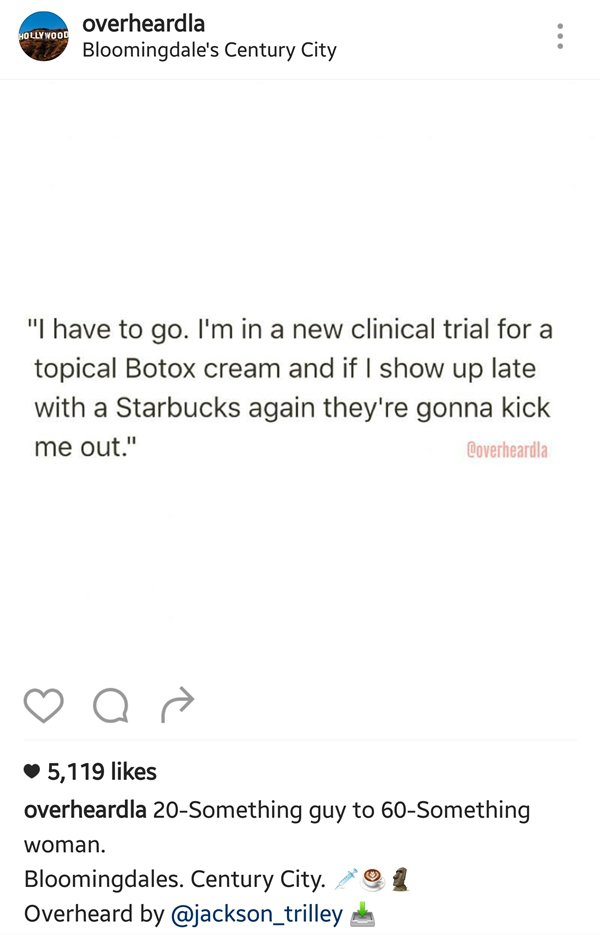Image resolution: width=600 pixels, height=935 pixels.
Task: Like this overheardla post
Action: click(43, 705)
